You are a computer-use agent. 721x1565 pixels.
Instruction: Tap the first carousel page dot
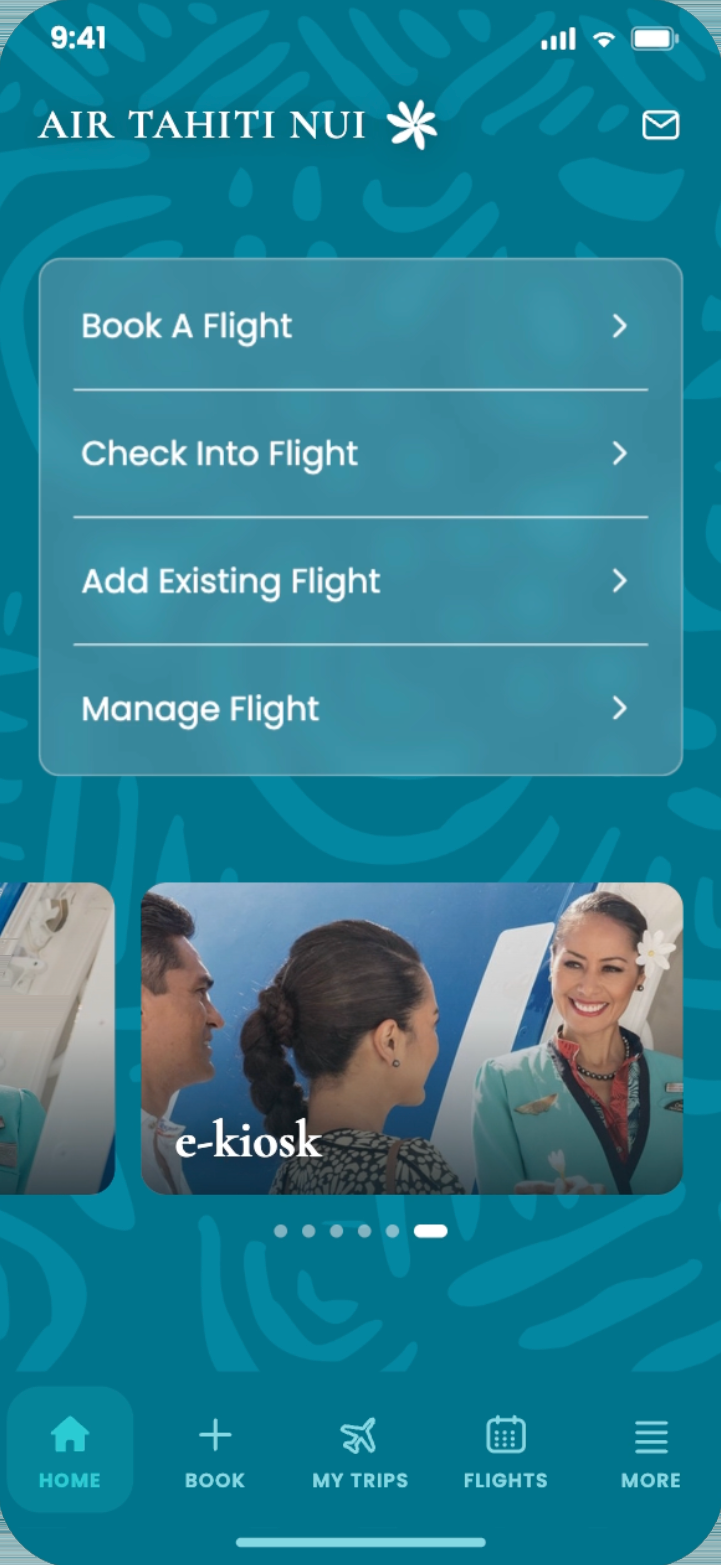(x=281, y=1231)
